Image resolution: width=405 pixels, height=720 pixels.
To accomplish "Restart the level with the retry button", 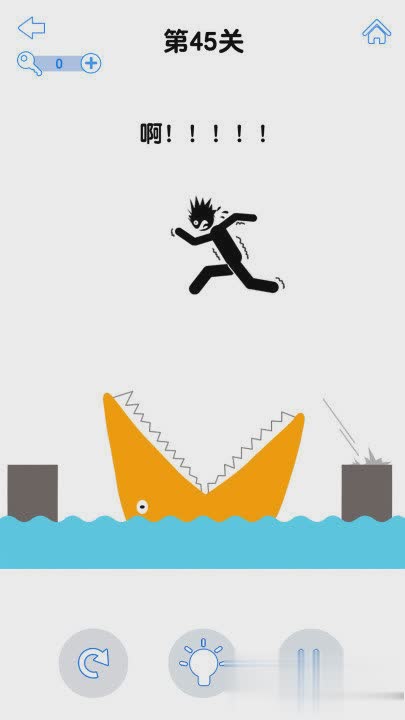I will pos(93,663).
